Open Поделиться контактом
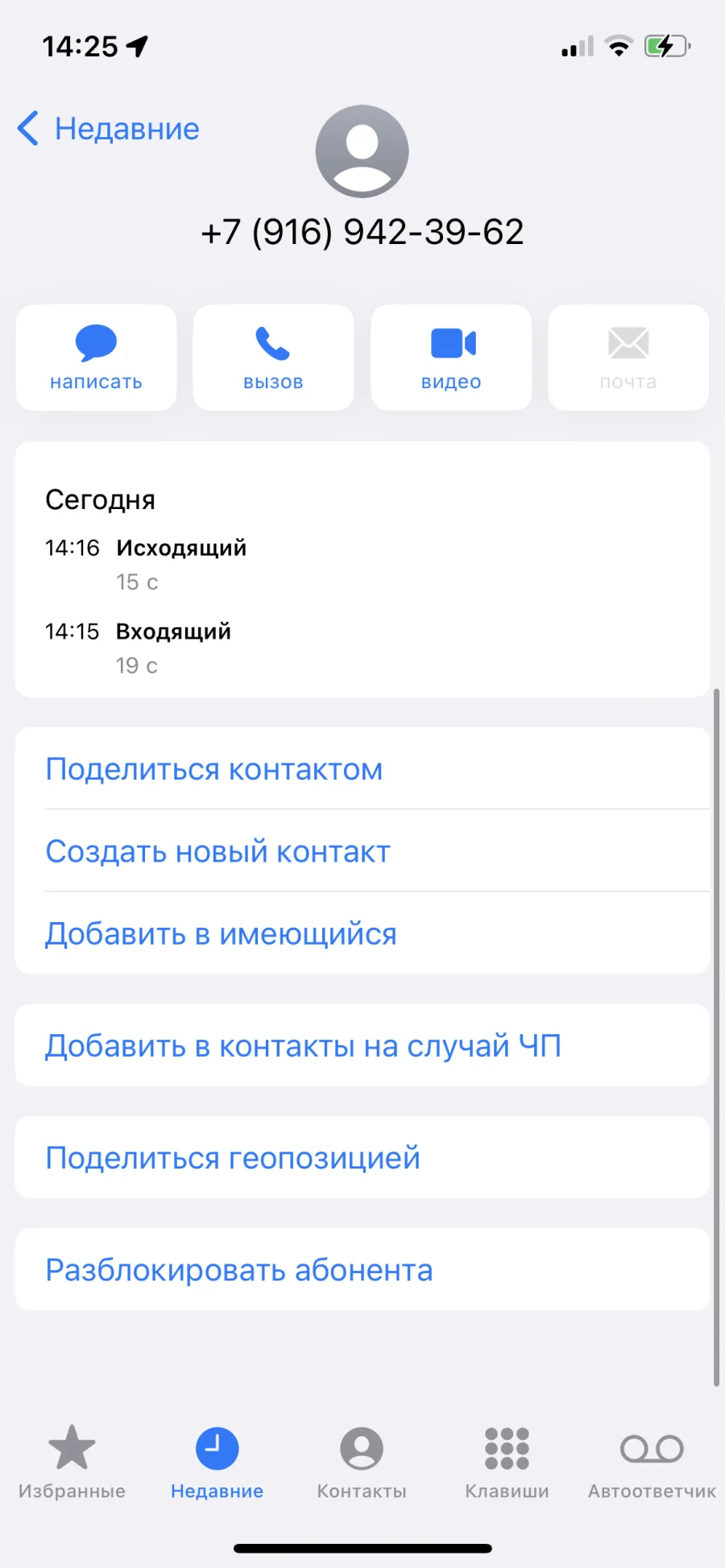 coord(362,769)
